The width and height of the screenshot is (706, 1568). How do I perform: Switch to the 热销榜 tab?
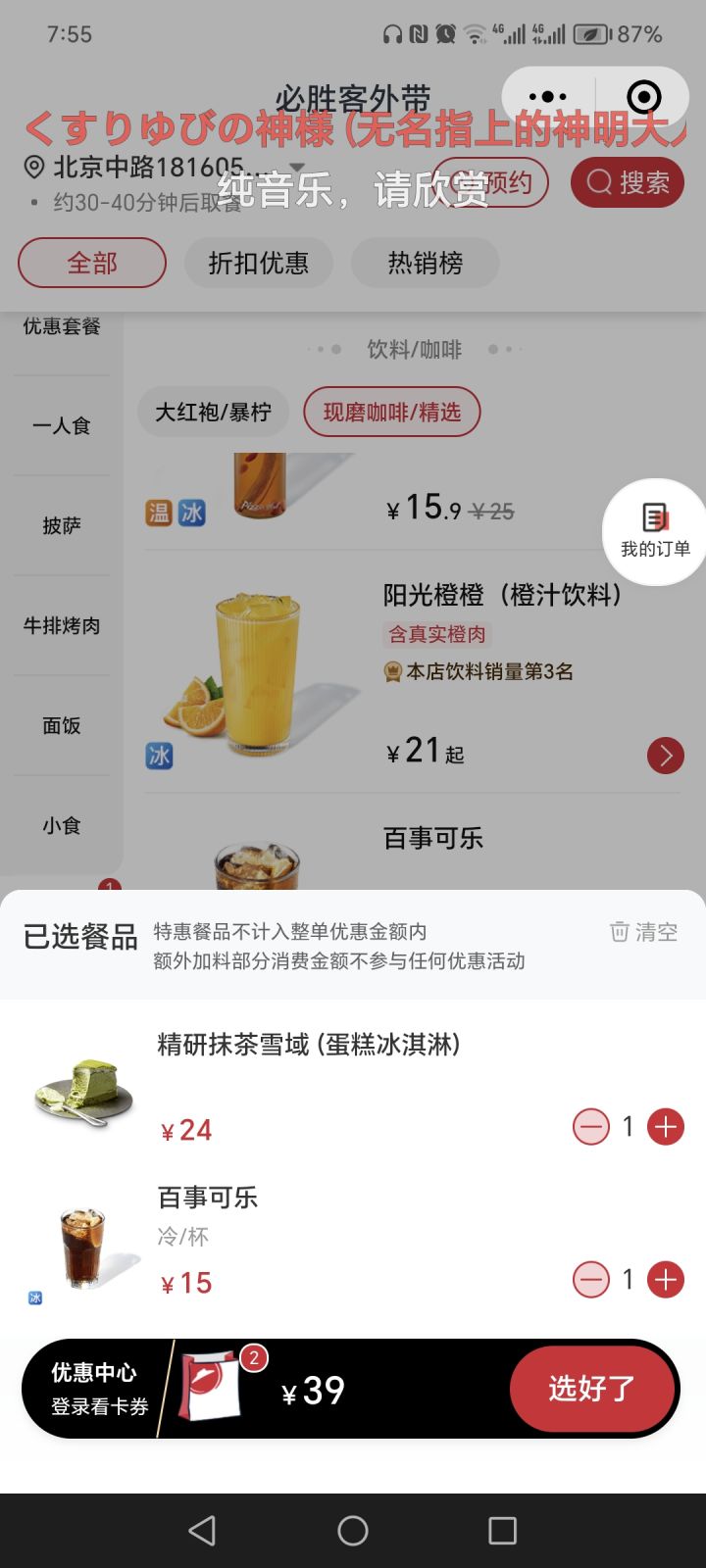(425, 263)
